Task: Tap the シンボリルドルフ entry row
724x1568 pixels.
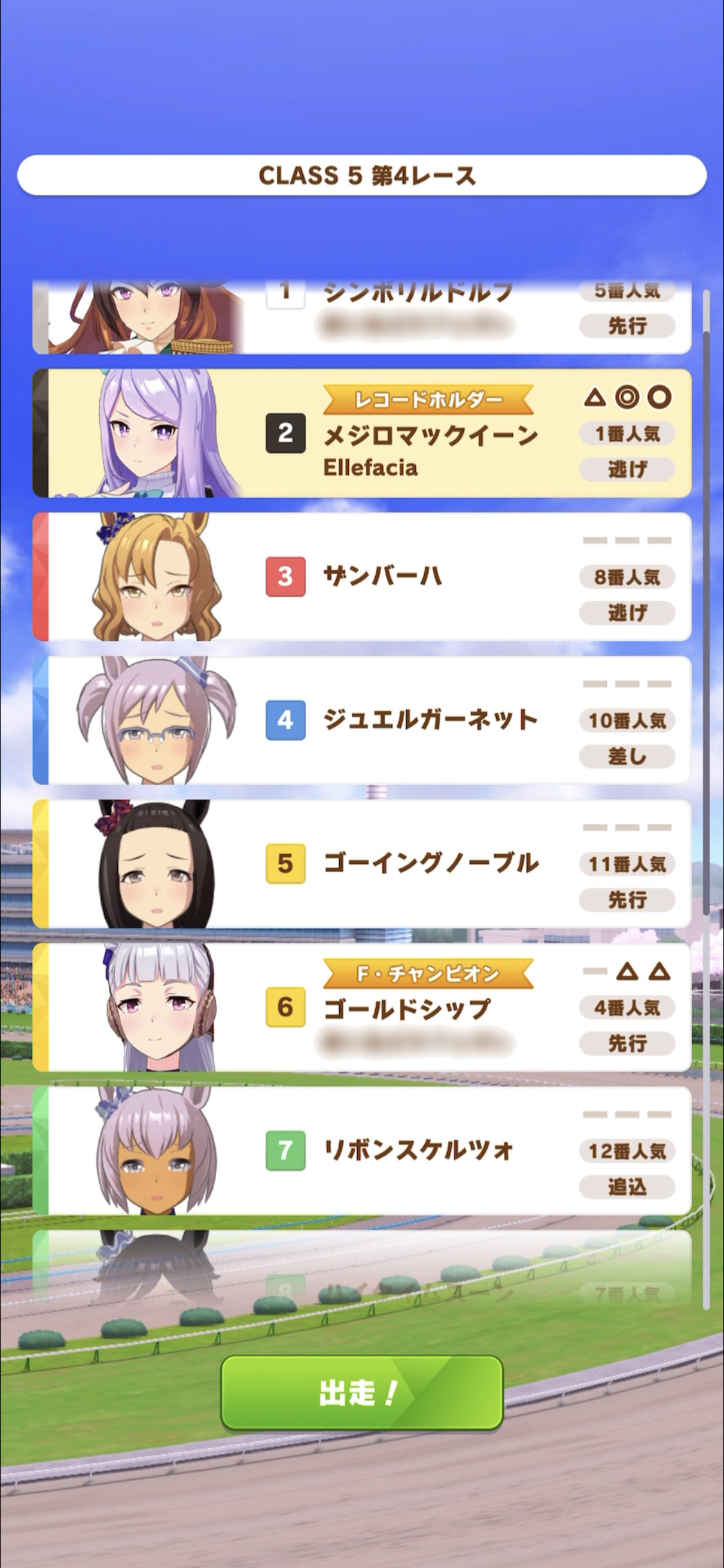Action: coord(362,317)
